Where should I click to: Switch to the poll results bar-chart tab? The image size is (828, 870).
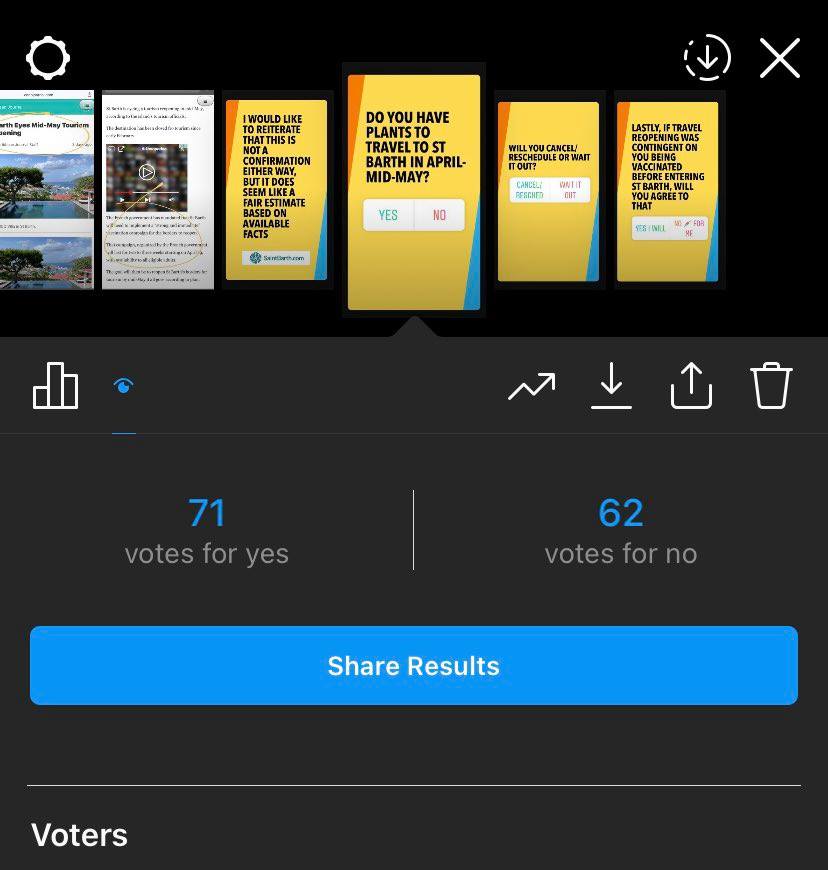tap(56, 385)
